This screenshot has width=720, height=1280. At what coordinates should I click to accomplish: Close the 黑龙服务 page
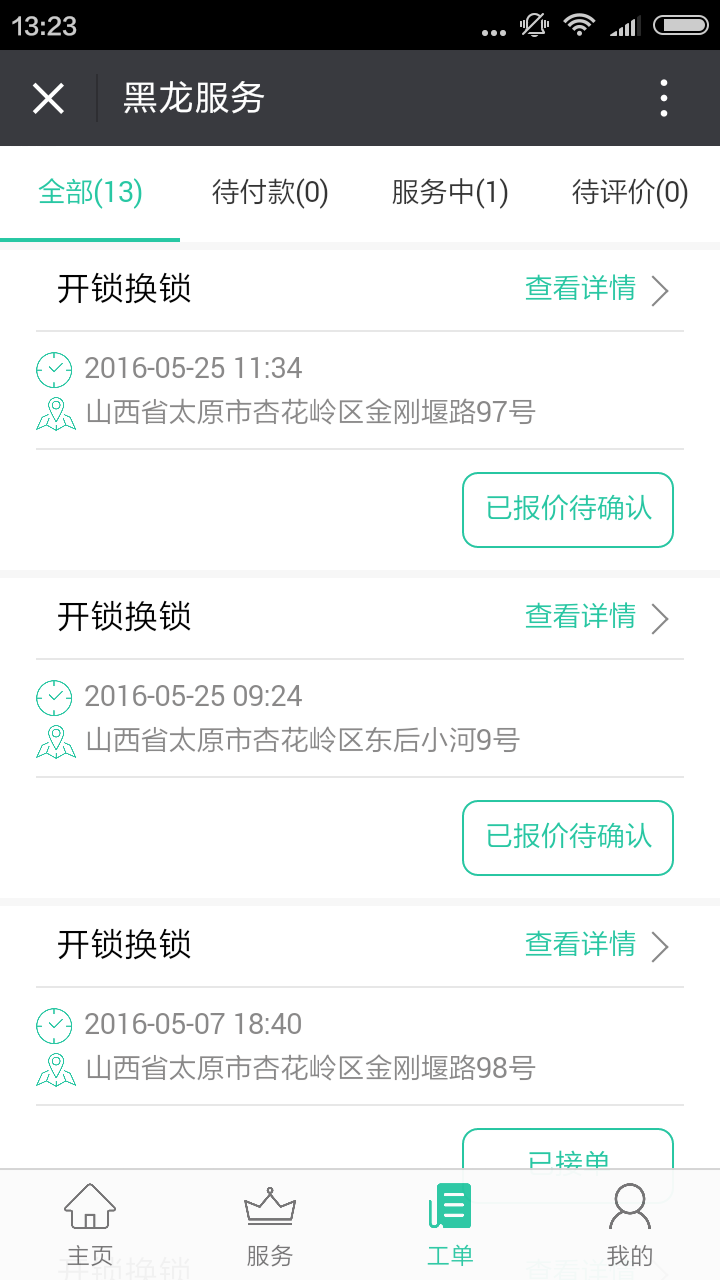click(x=48, y=98)
